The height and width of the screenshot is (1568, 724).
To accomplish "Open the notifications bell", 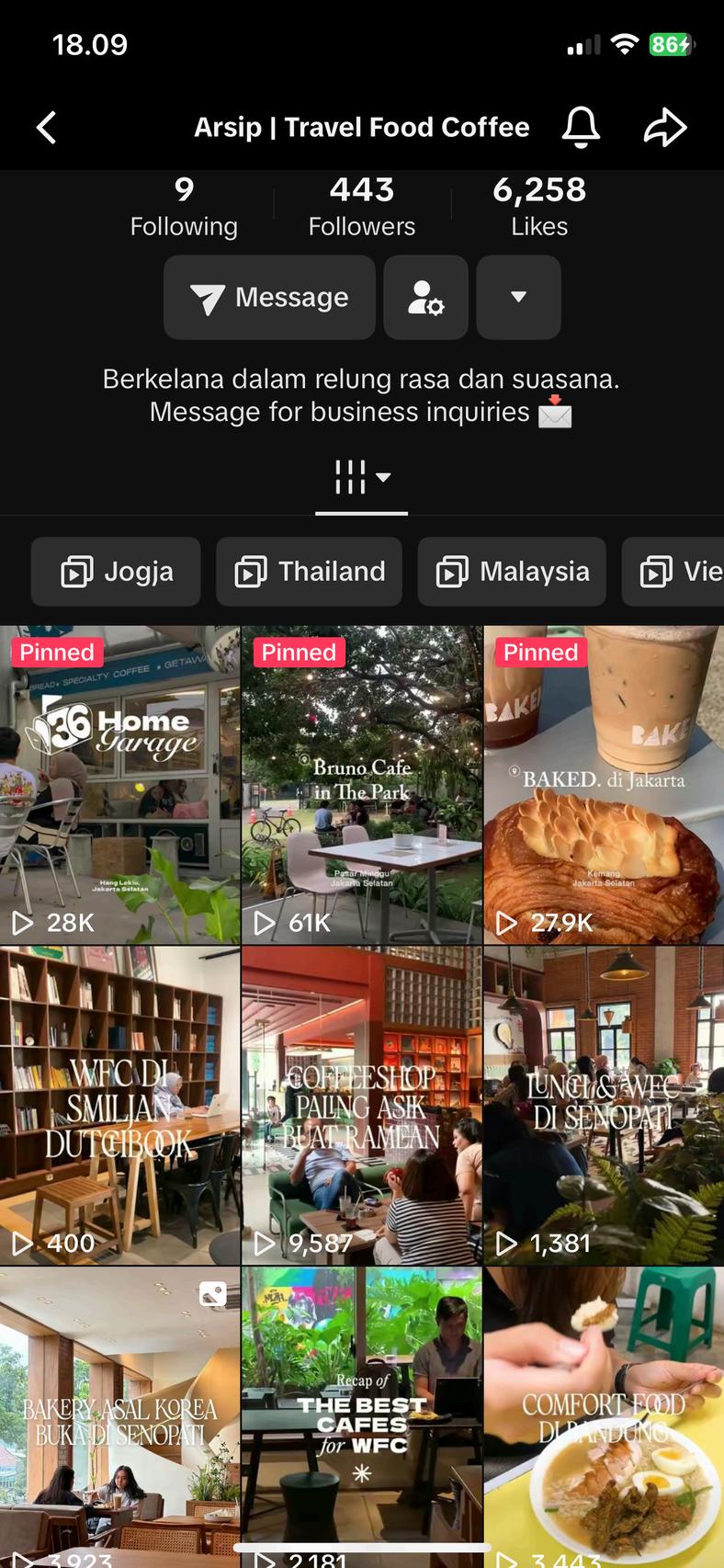I will coord(581,127).
